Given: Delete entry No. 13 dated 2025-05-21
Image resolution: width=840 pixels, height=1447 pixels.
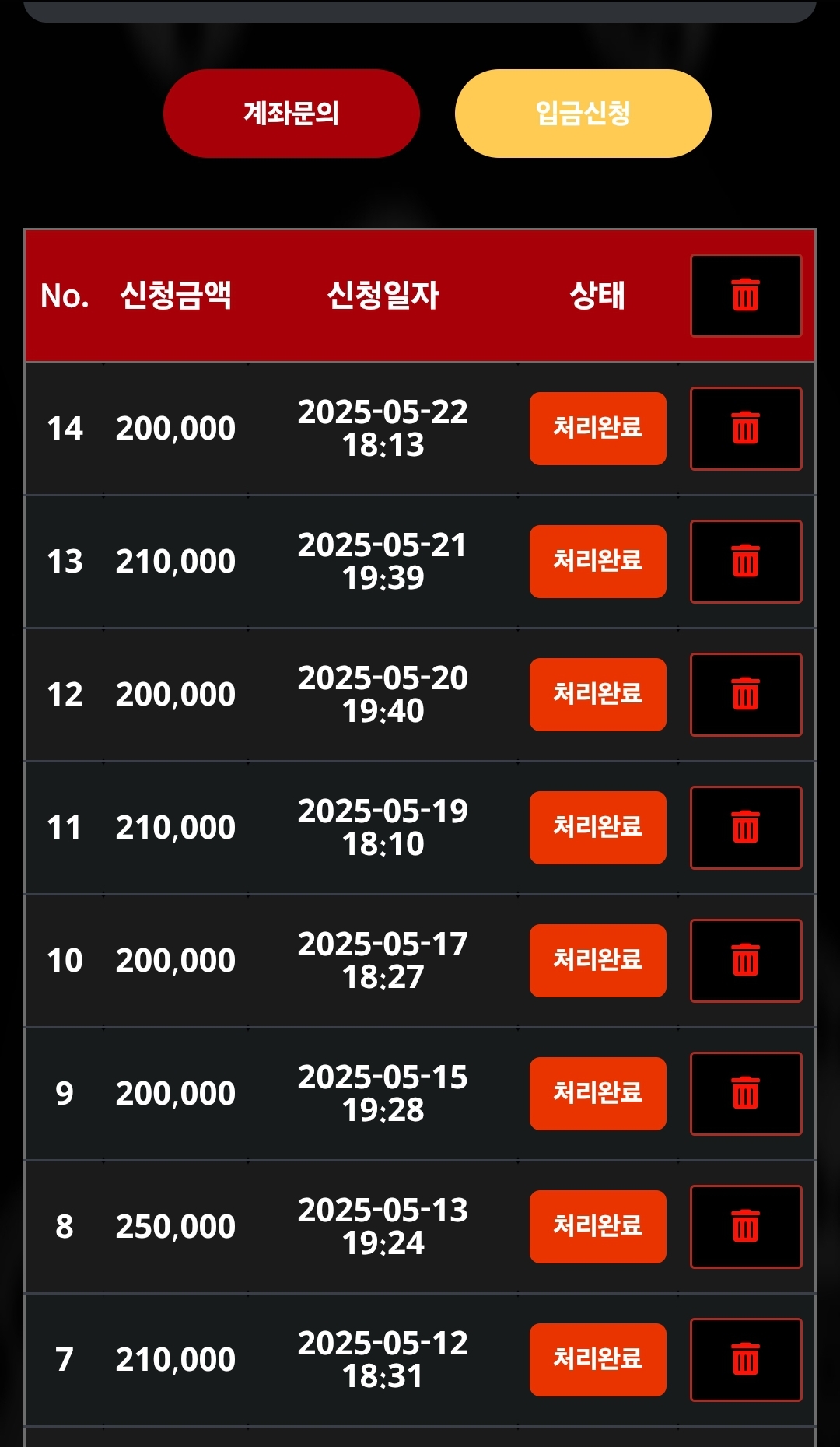Looking at the screenshot, I should click(x=746, y=562).
